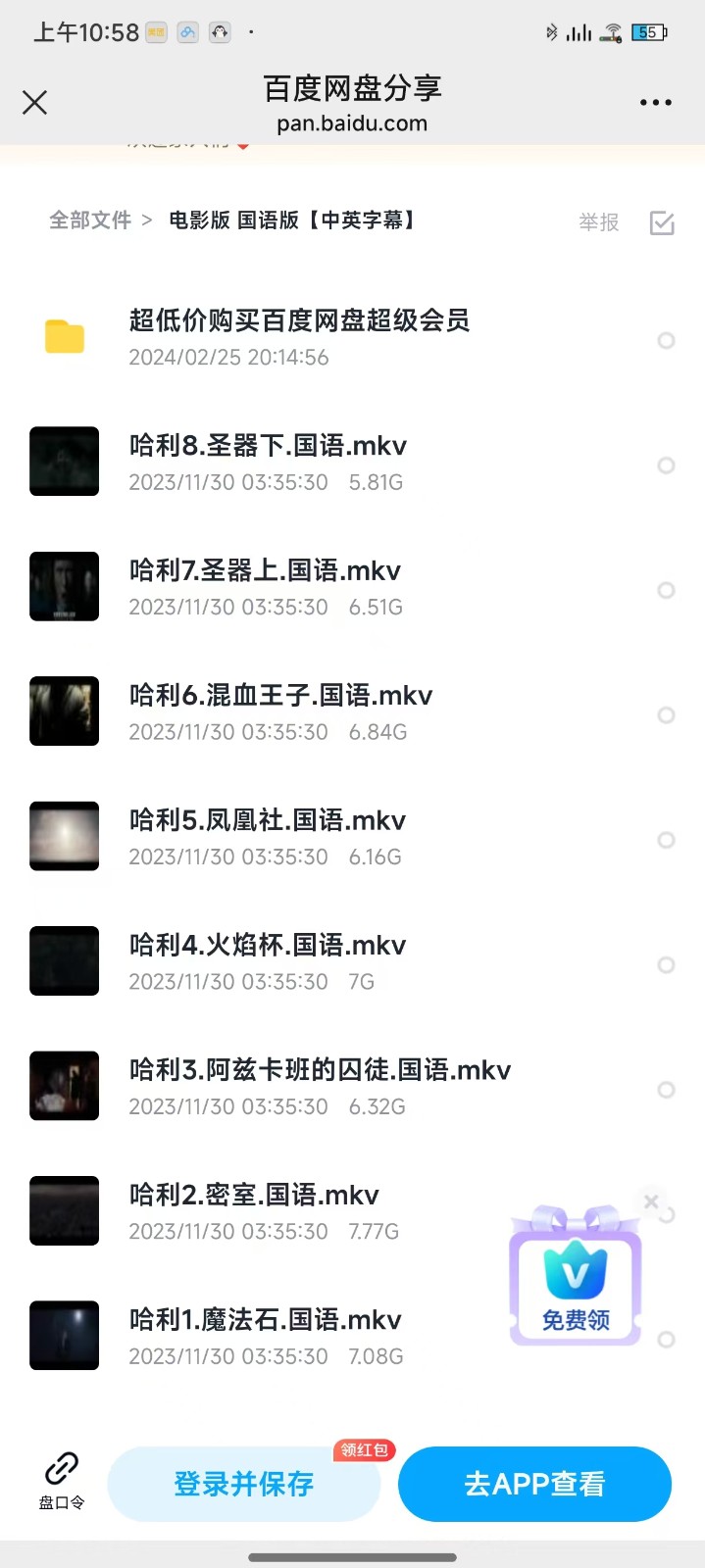Tap 去APP查看 to view in app

click(x=534, y=1484)
